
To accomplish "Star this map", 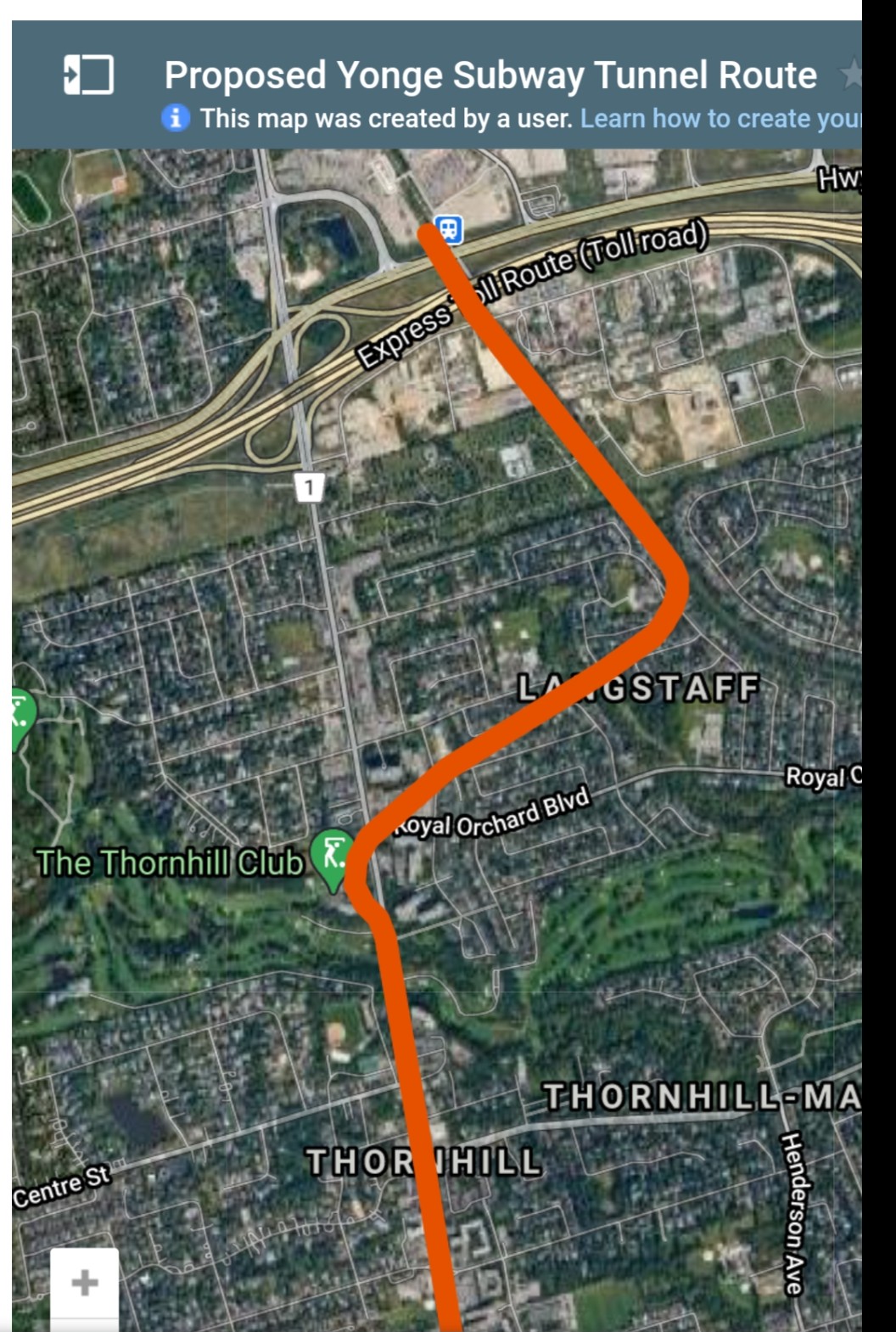I will point(851,75).
